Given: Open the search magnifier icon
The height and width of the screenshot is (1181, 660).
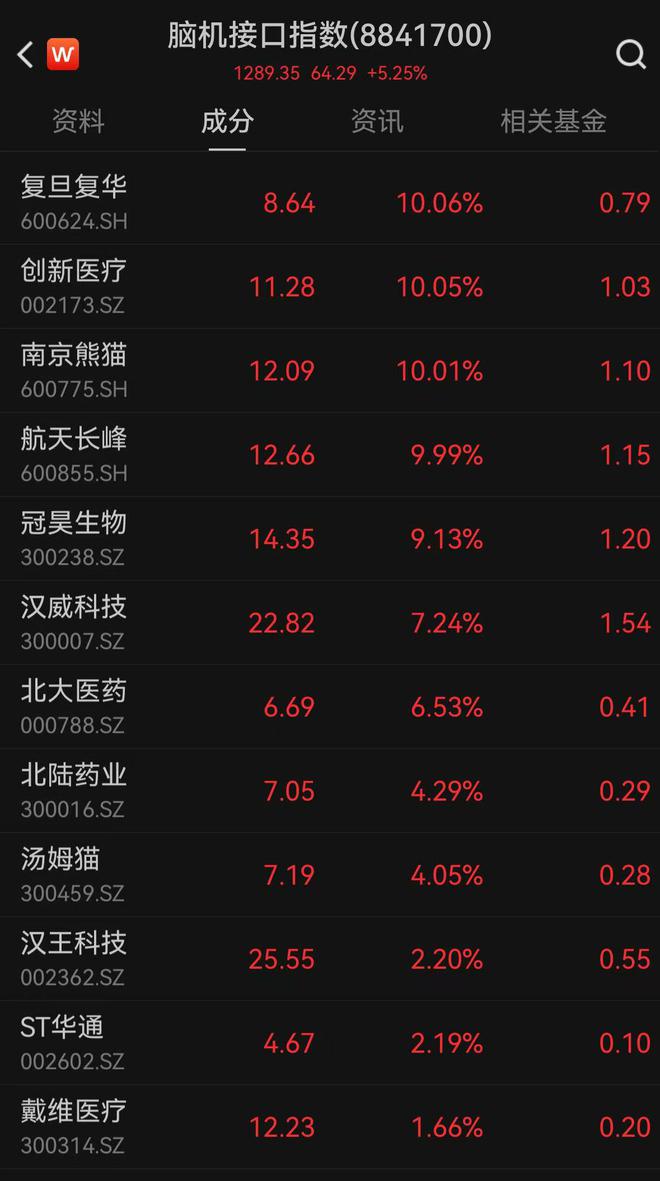Looking at the screenshot, I should pos(630,54).
